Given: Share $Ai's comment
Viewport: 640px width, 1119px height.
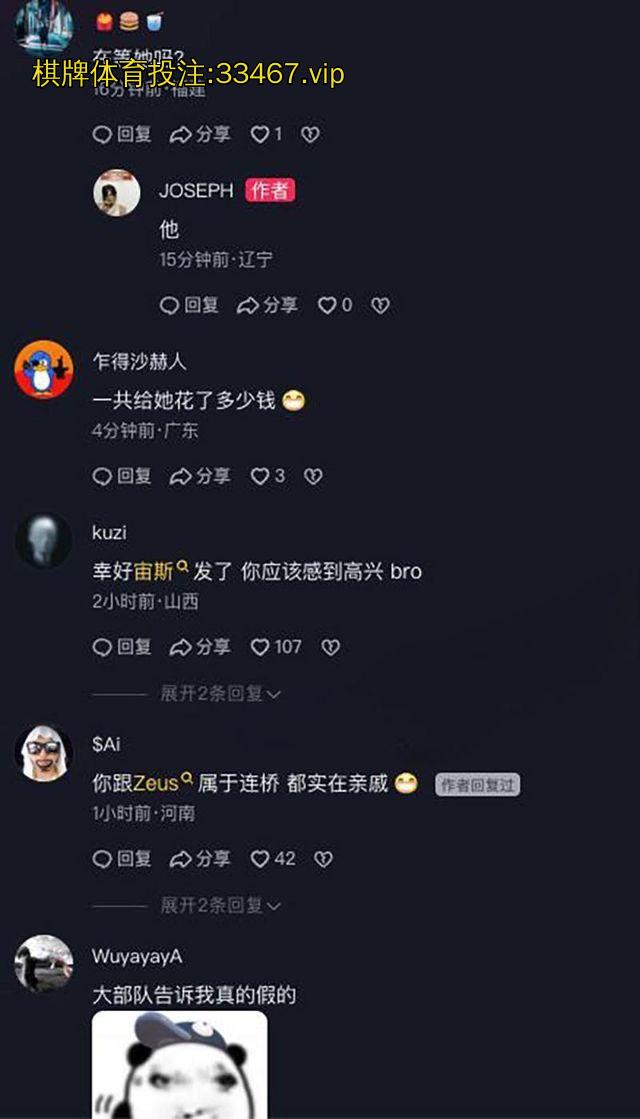Looking at the screenshot, I should [x=200, y=859].
